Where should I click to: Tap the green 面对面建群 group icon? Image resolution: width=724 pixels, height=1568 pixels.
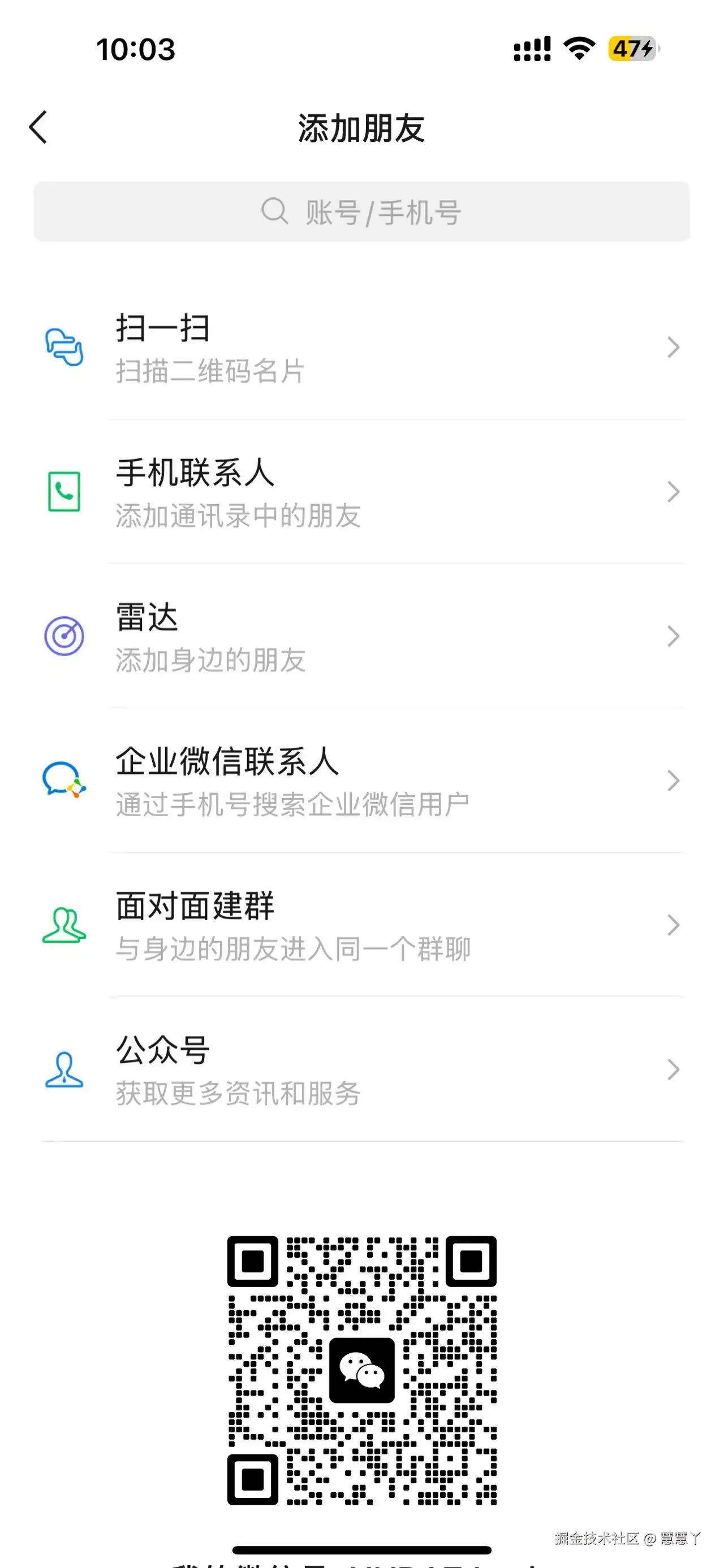click(x=64, y=925)
